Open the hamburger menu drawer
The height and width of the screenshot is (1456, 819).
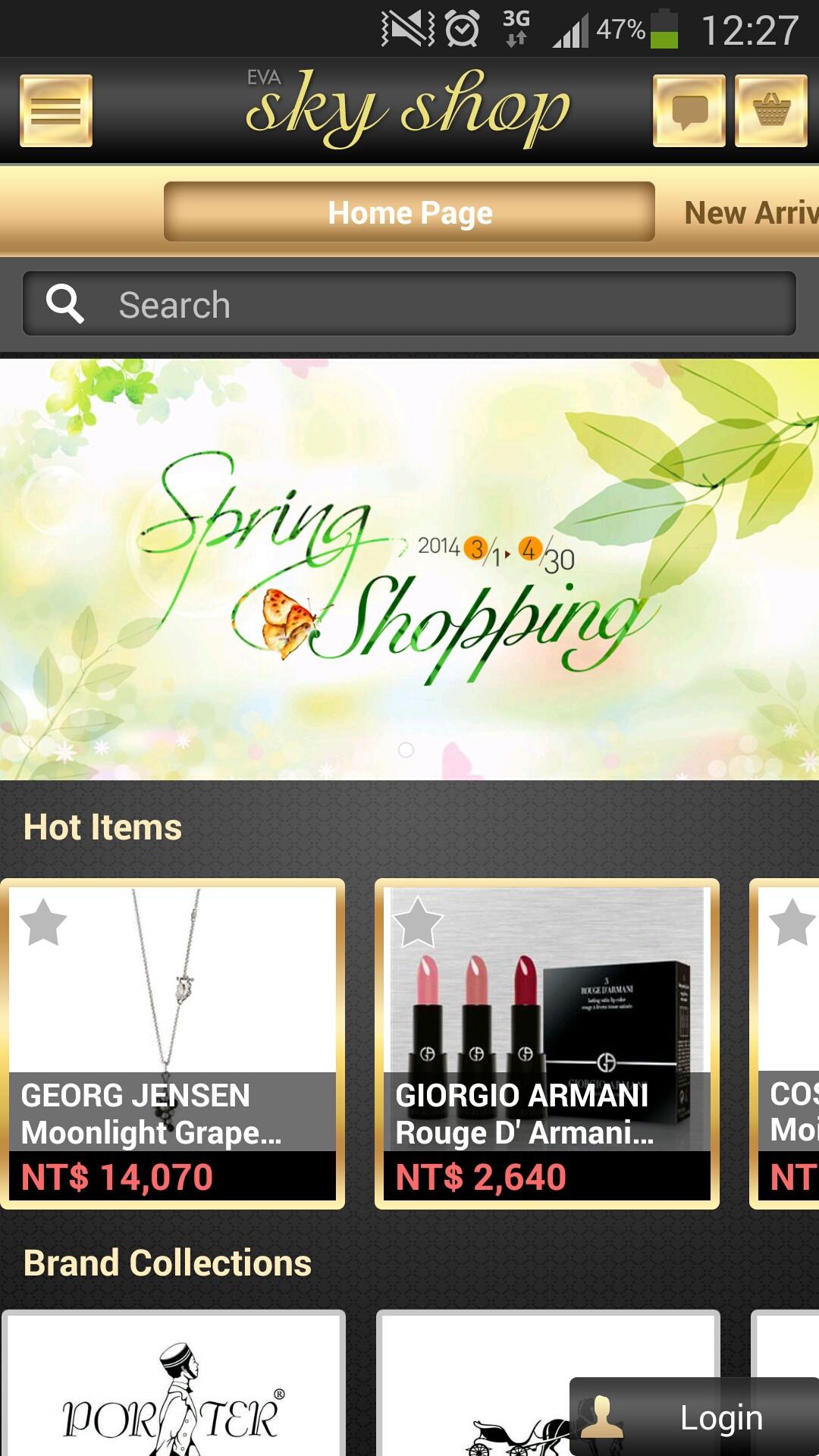(x=56, y=111)
